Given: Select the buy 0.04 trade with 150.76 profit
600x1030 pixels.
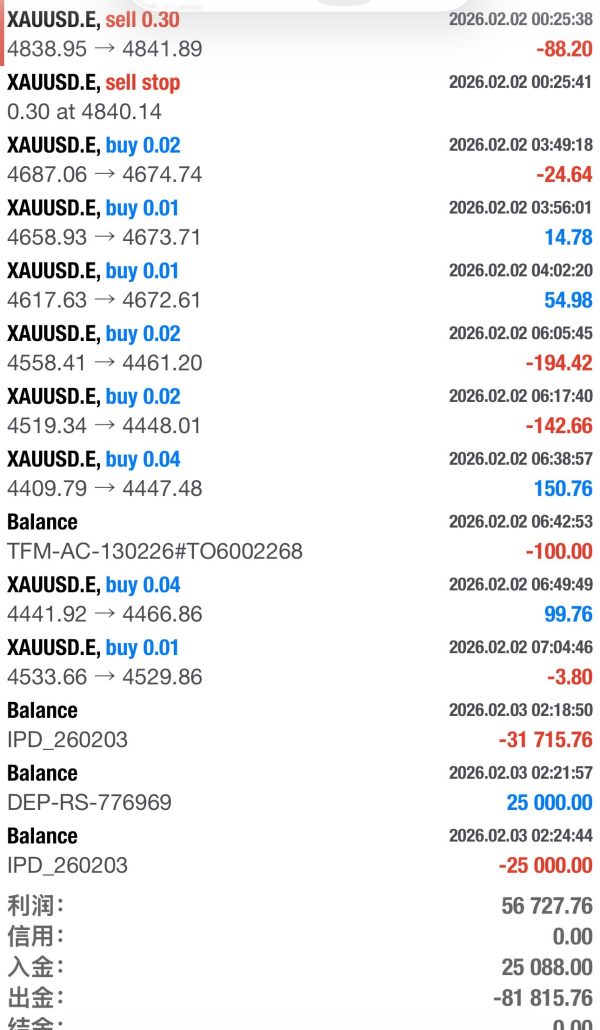Looking at the screenshot, I should click(300, 474).
